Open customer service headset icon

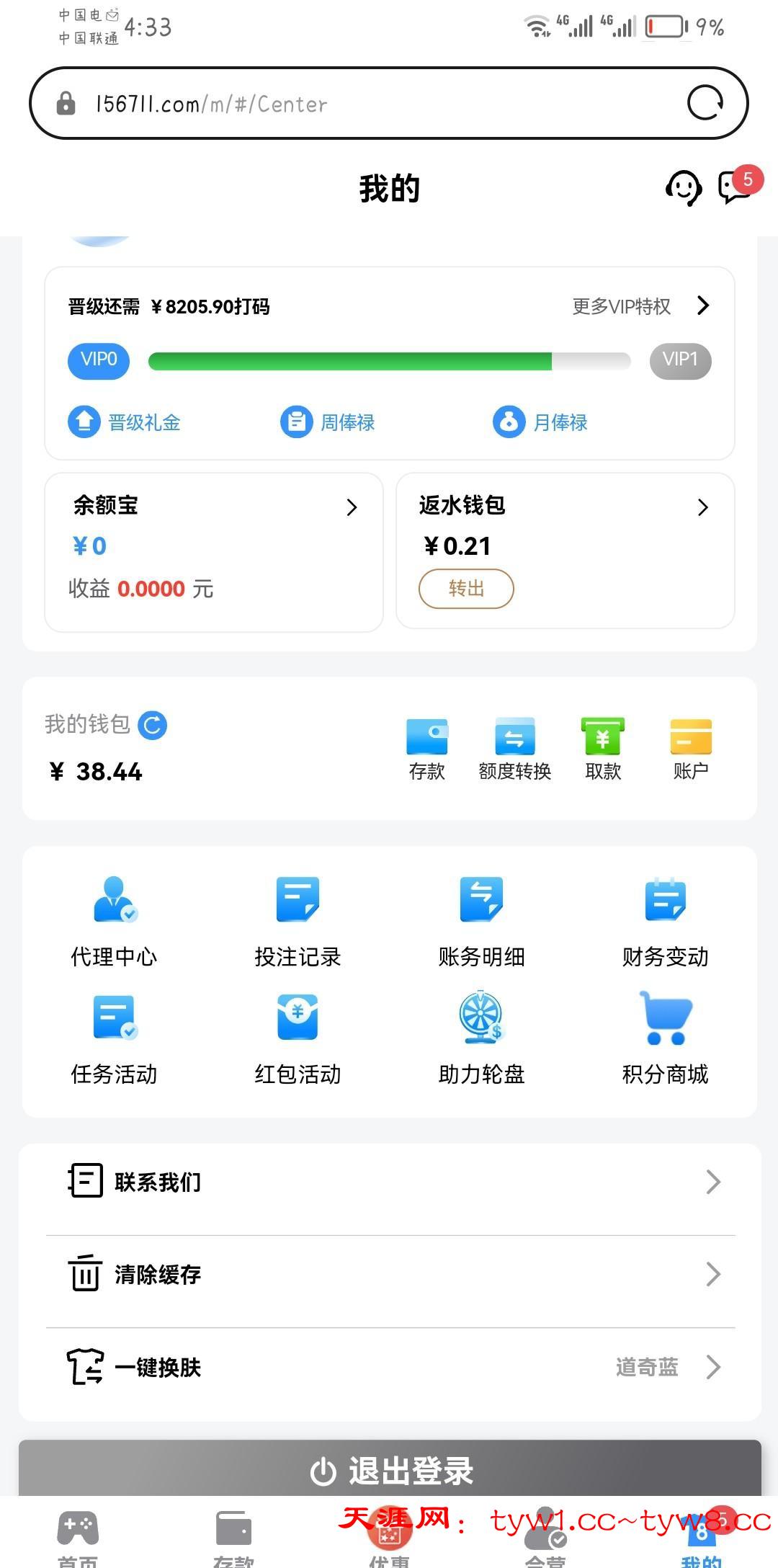[x=683, y=188]
